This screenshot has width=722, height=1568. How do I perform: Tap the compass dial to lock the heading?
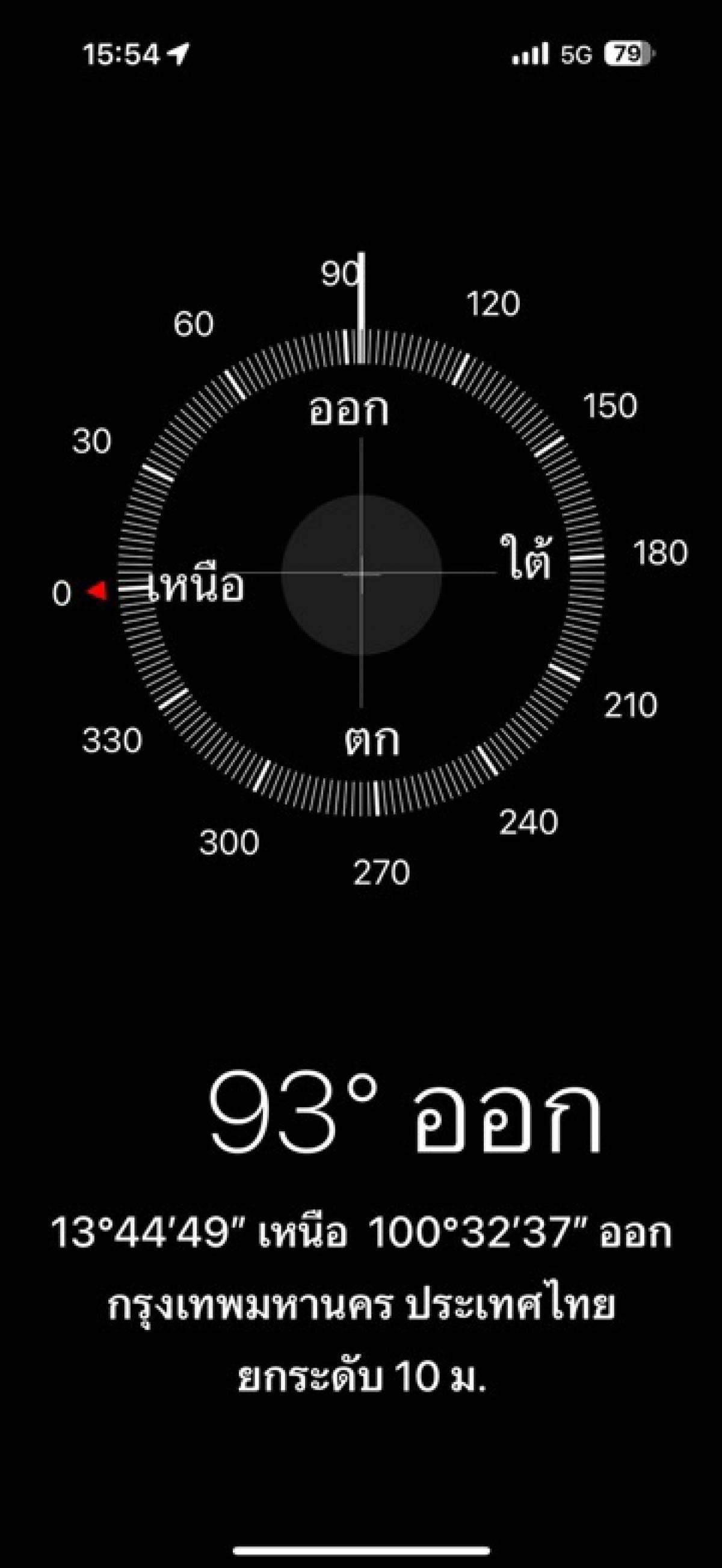tap(361, 573)
